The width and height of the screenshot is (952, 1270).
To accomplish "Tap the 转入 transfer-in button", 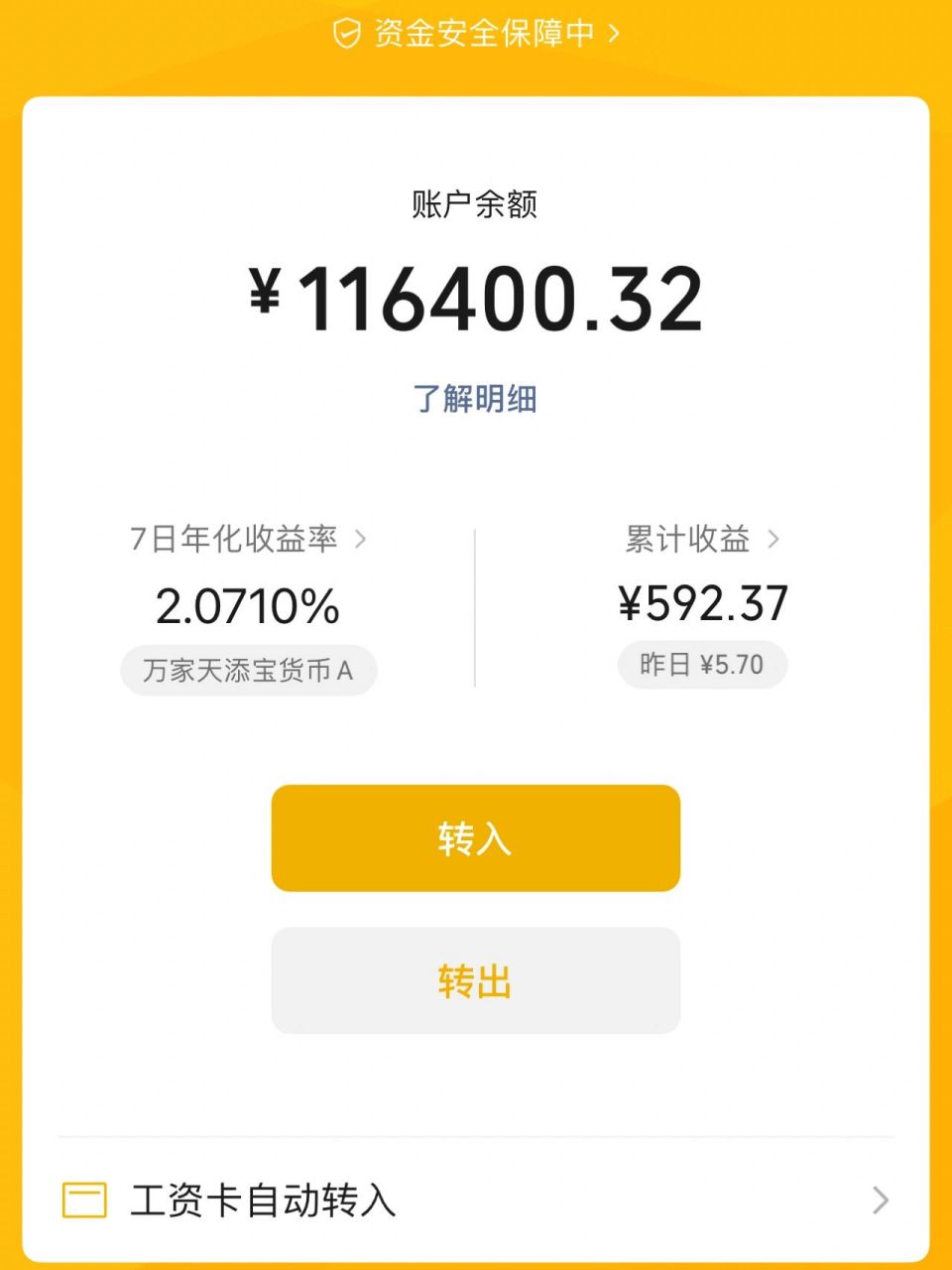I will 475,838.
